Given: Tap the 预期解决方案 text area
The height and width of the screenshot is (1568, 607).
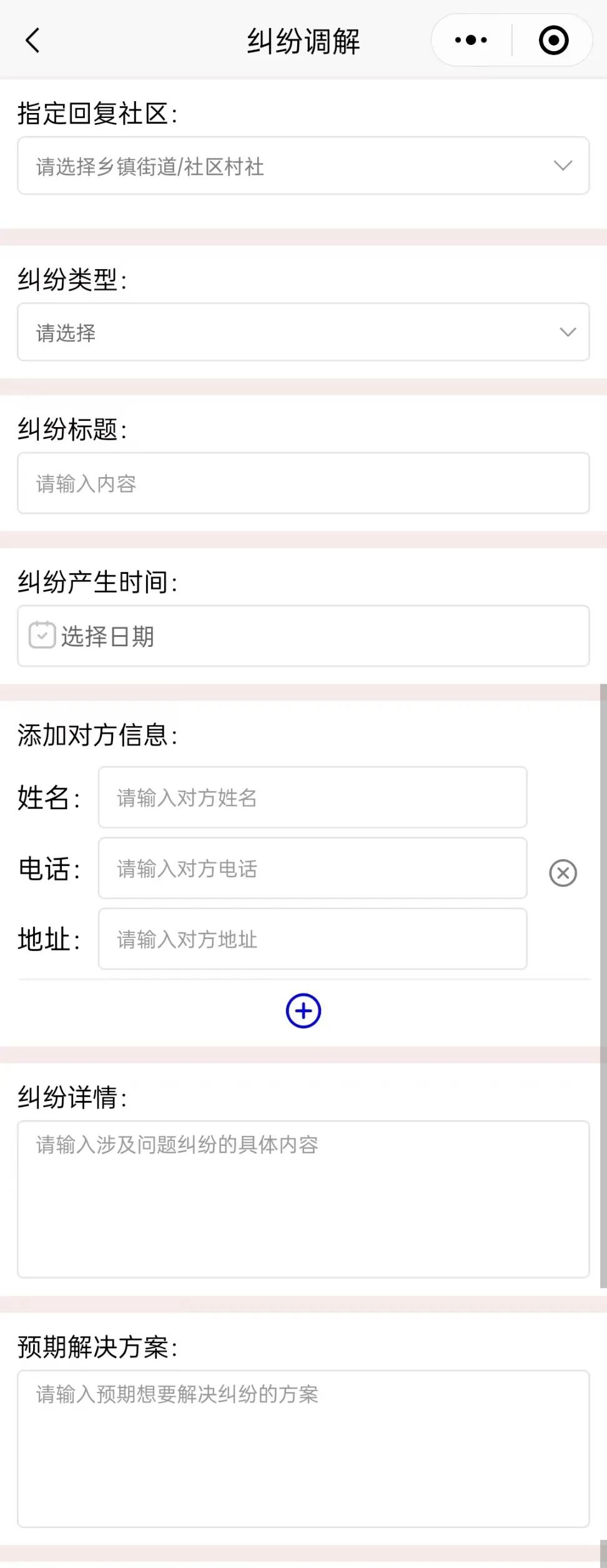Looking at the screenshot, I should point(303,1448).
